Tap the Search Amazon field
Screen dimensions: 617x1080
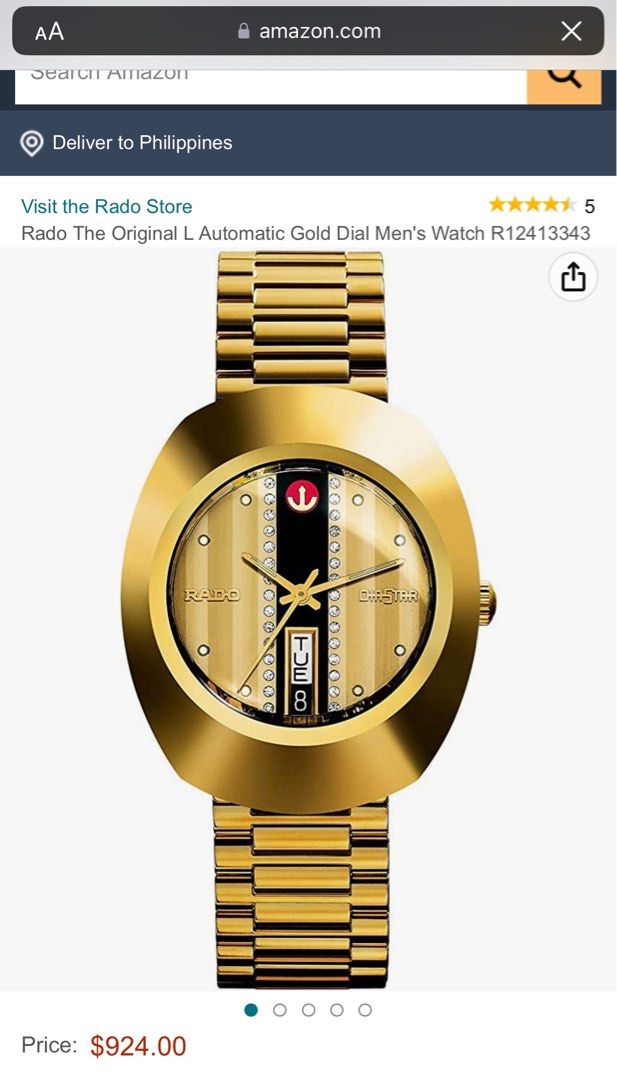pyautogui.click(x=270, y=80)
